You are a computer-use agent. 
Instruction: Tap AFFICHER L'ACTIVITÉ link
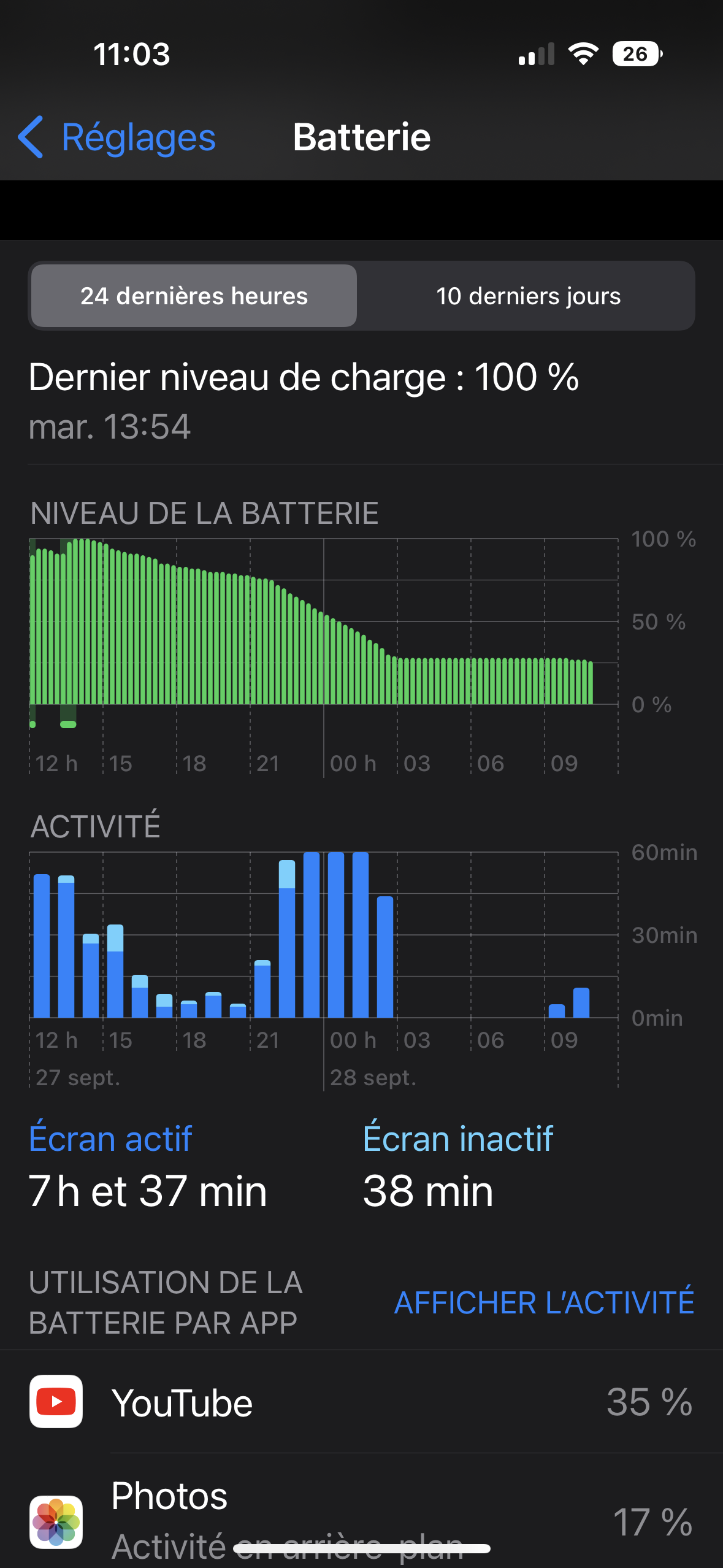click(543, 1302)
